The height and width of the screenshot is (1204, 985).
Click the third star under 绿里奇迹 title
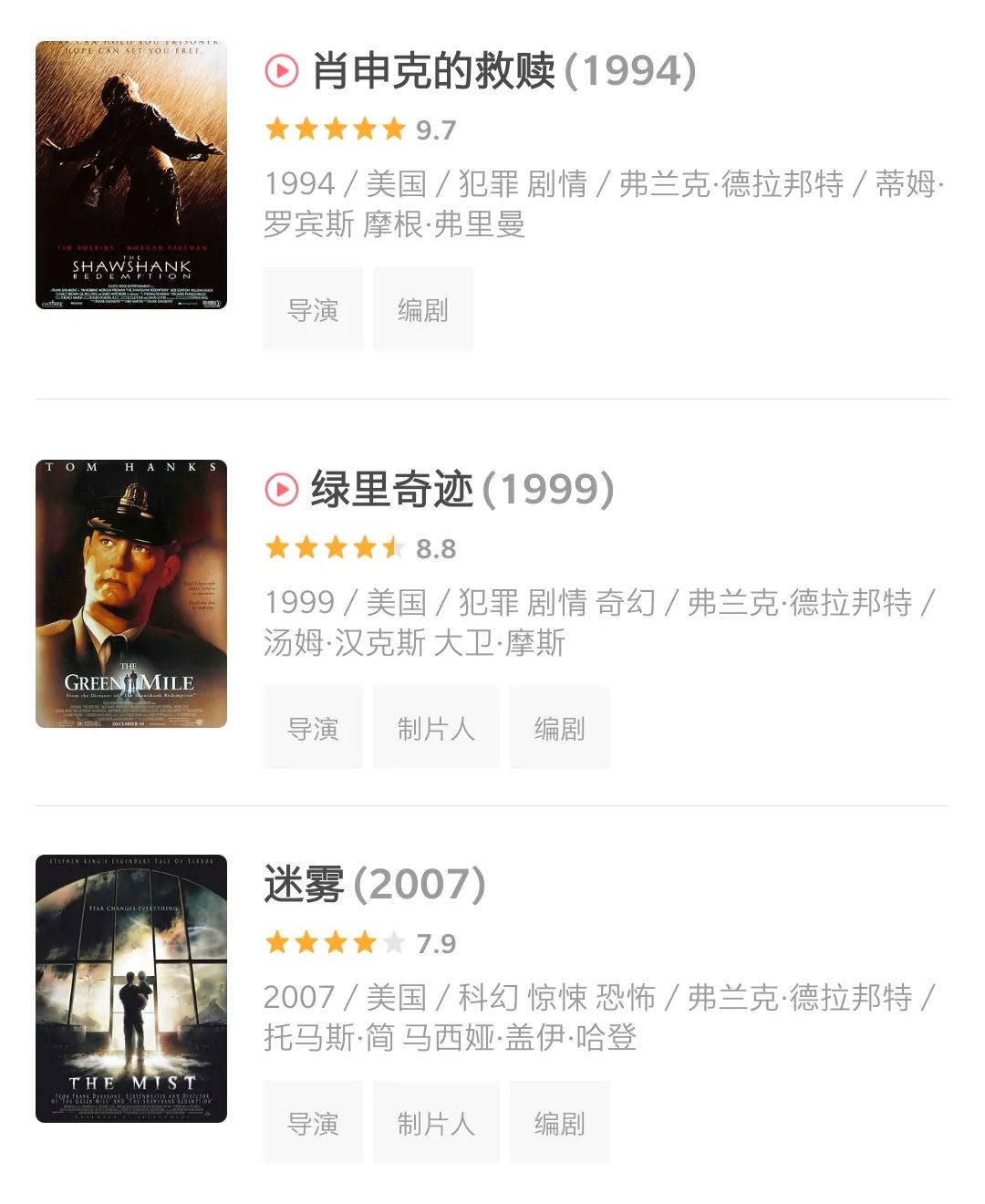pyautogui.click(x=336, y=547)
